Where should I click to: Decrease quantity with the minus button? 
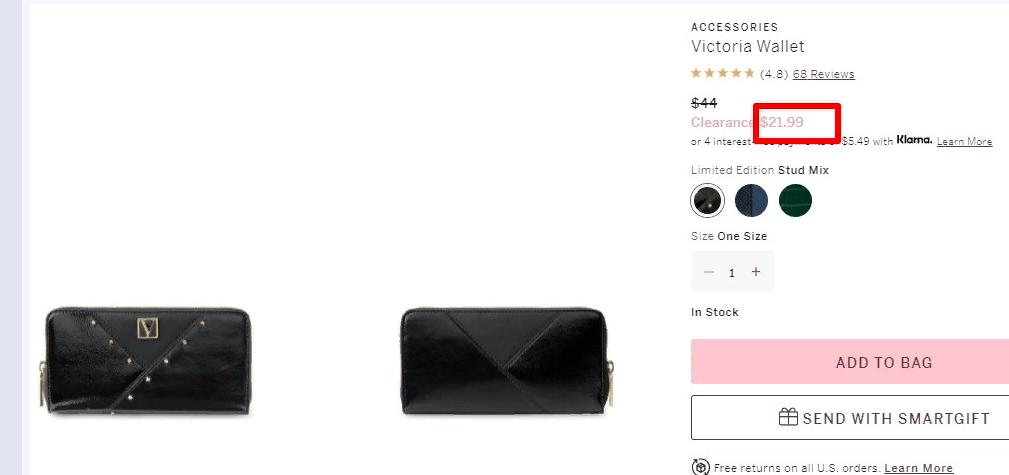tap(709, 272)
